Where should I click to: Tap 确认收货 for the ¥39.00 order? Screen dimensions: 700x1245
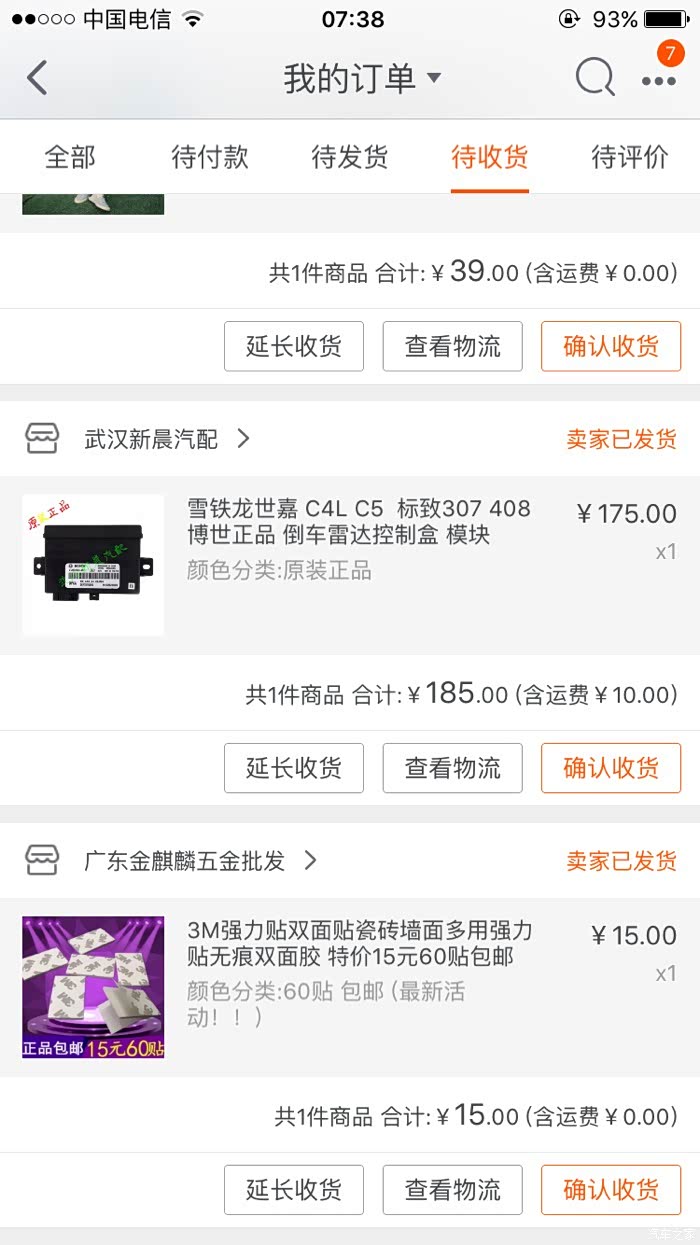point(611,346)
